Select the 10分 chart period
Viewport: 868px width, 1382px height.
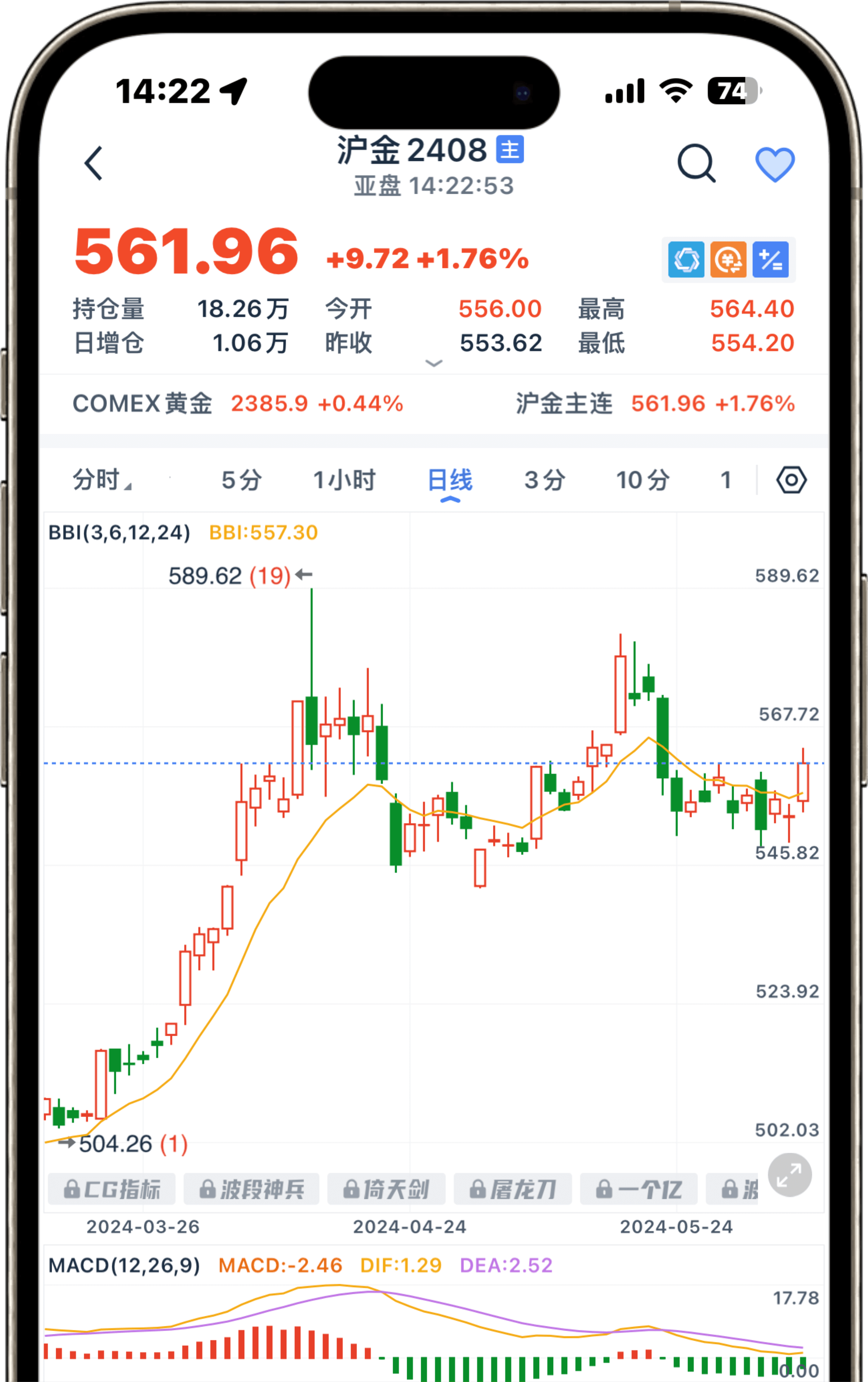tap(643, 480)
